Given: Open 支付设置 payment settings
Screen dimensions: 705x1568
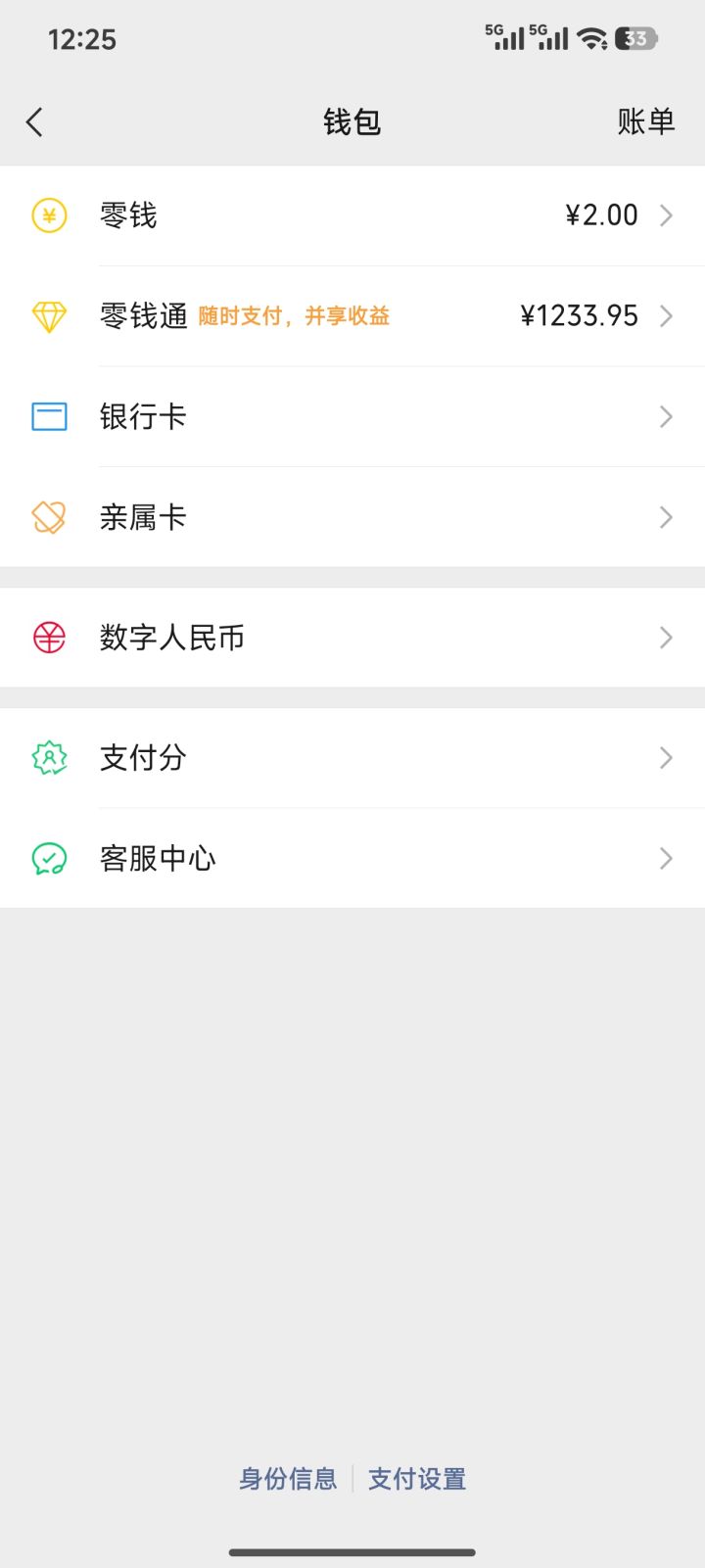Looking at the screenshot, I should (417, 1479).
